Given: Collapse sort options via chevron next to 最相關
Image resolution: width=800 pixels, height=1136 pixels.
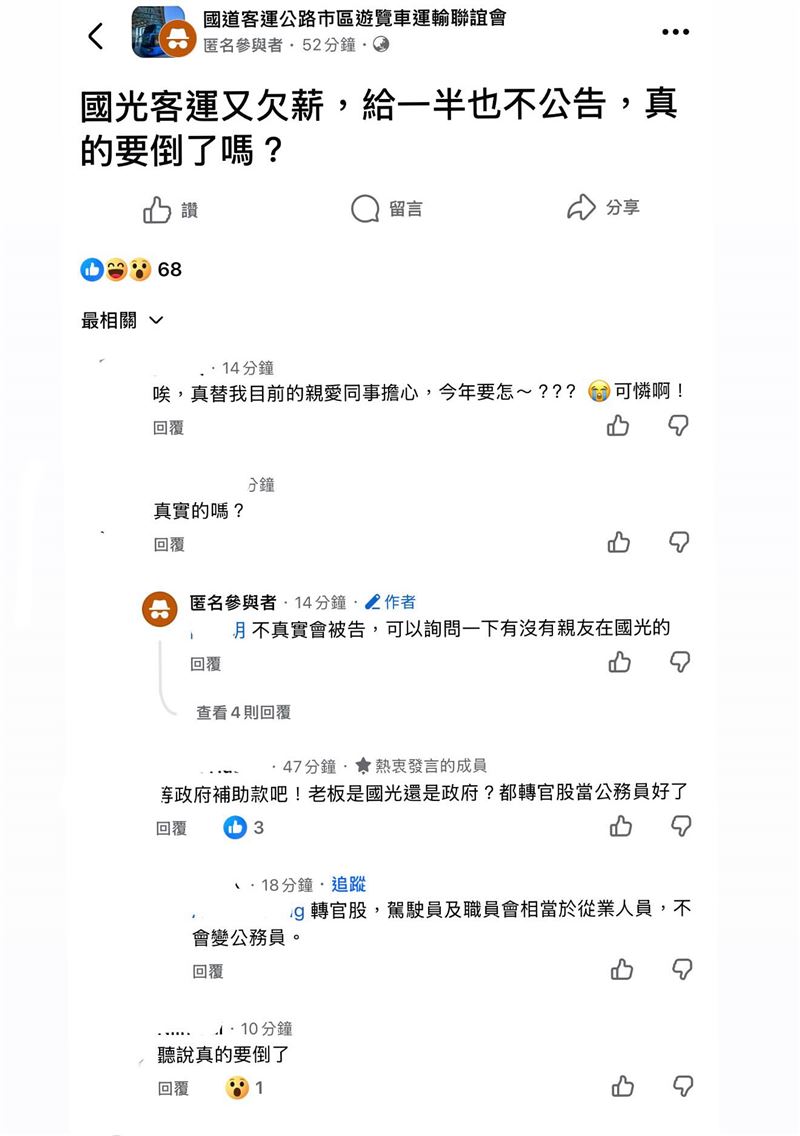Looking at the screenshot, I should pos(154,320).
